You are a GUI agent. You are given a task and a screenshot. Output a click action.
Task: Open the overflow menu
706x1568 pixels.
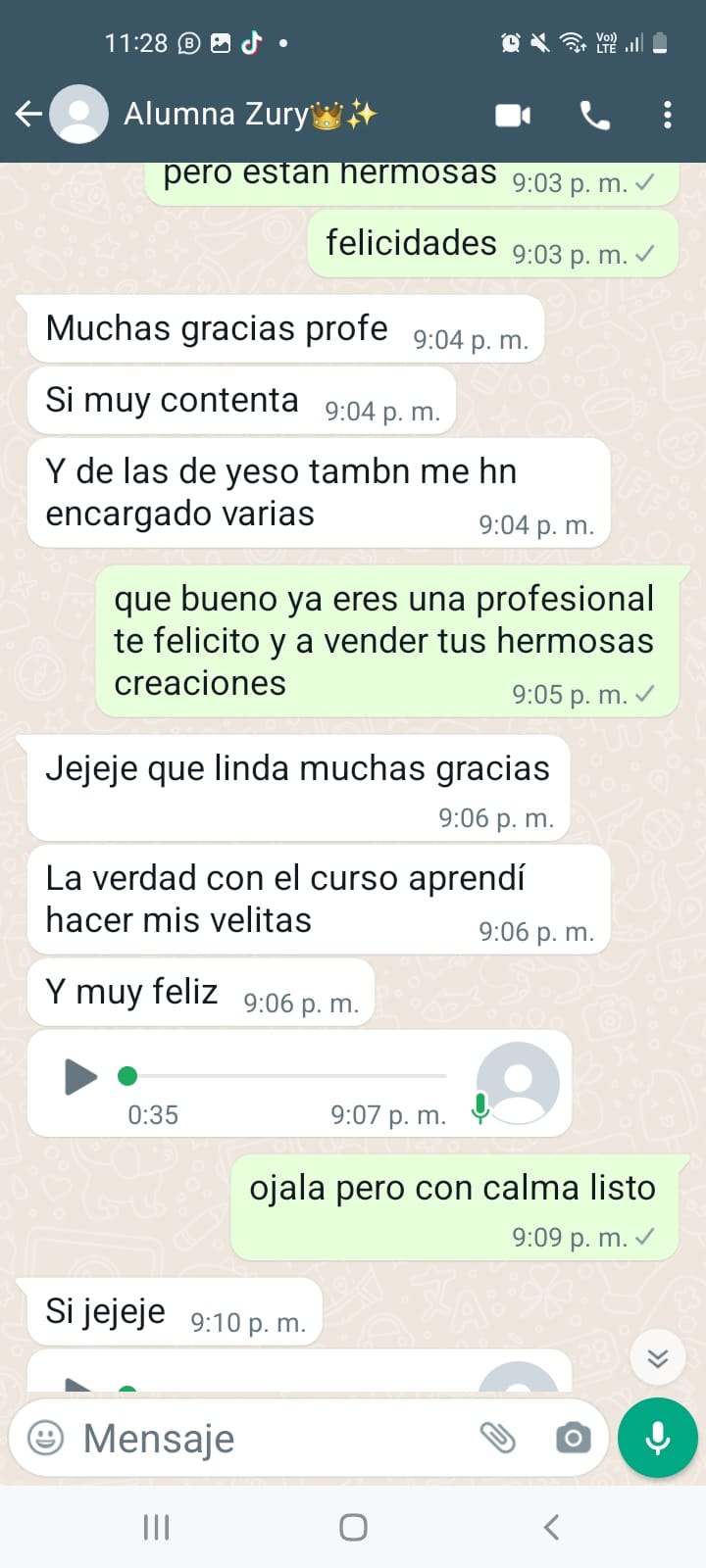668,116
